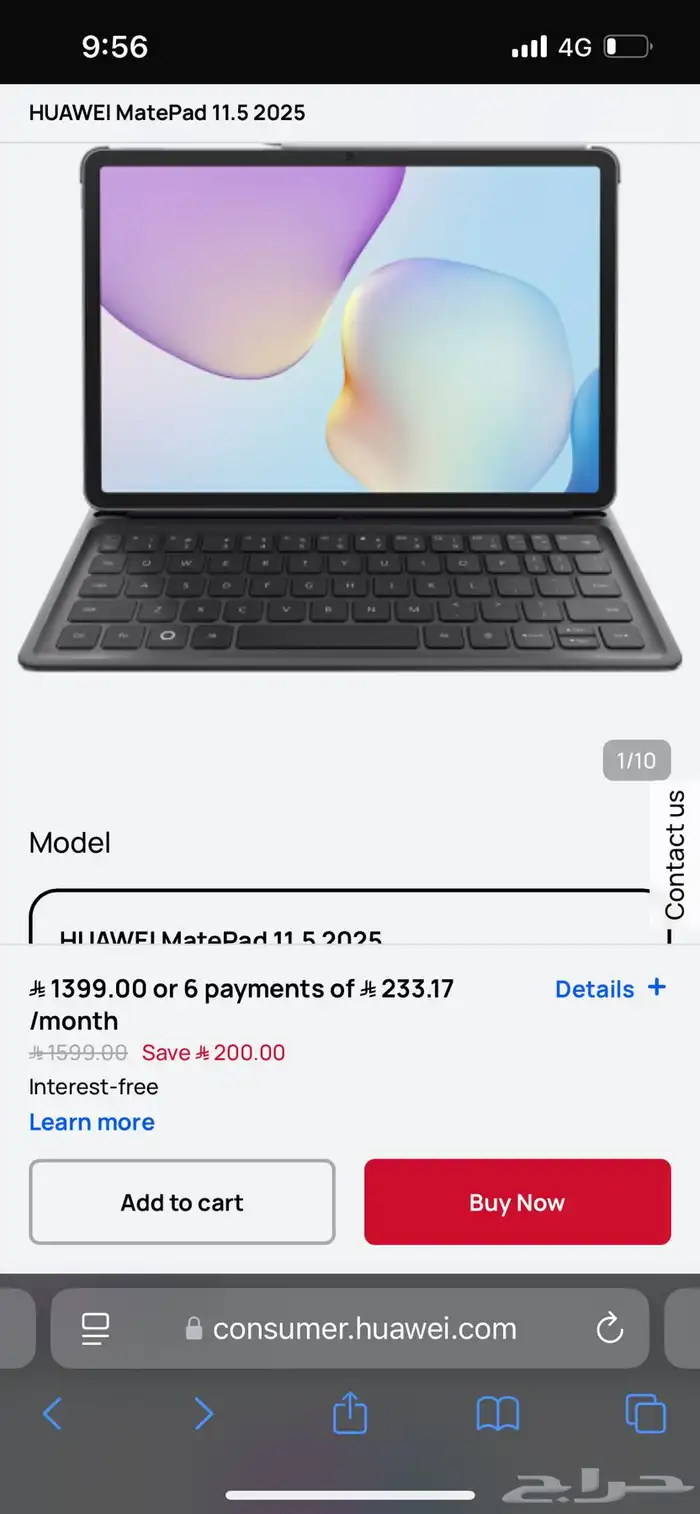This screenshot has width=700, height=1514.
Task: Show all open tabs
Action: click(x=645, y=1413)
